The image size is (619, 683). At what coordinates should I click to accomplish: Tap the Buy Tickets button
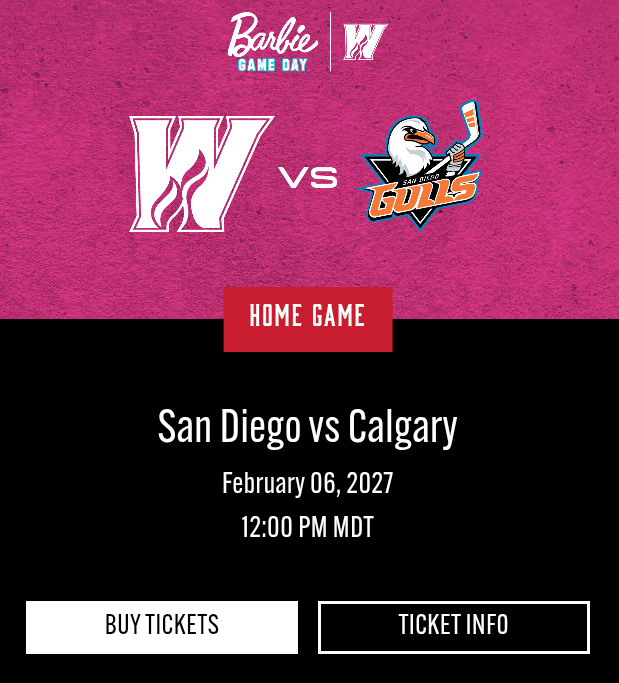point(162,627)
